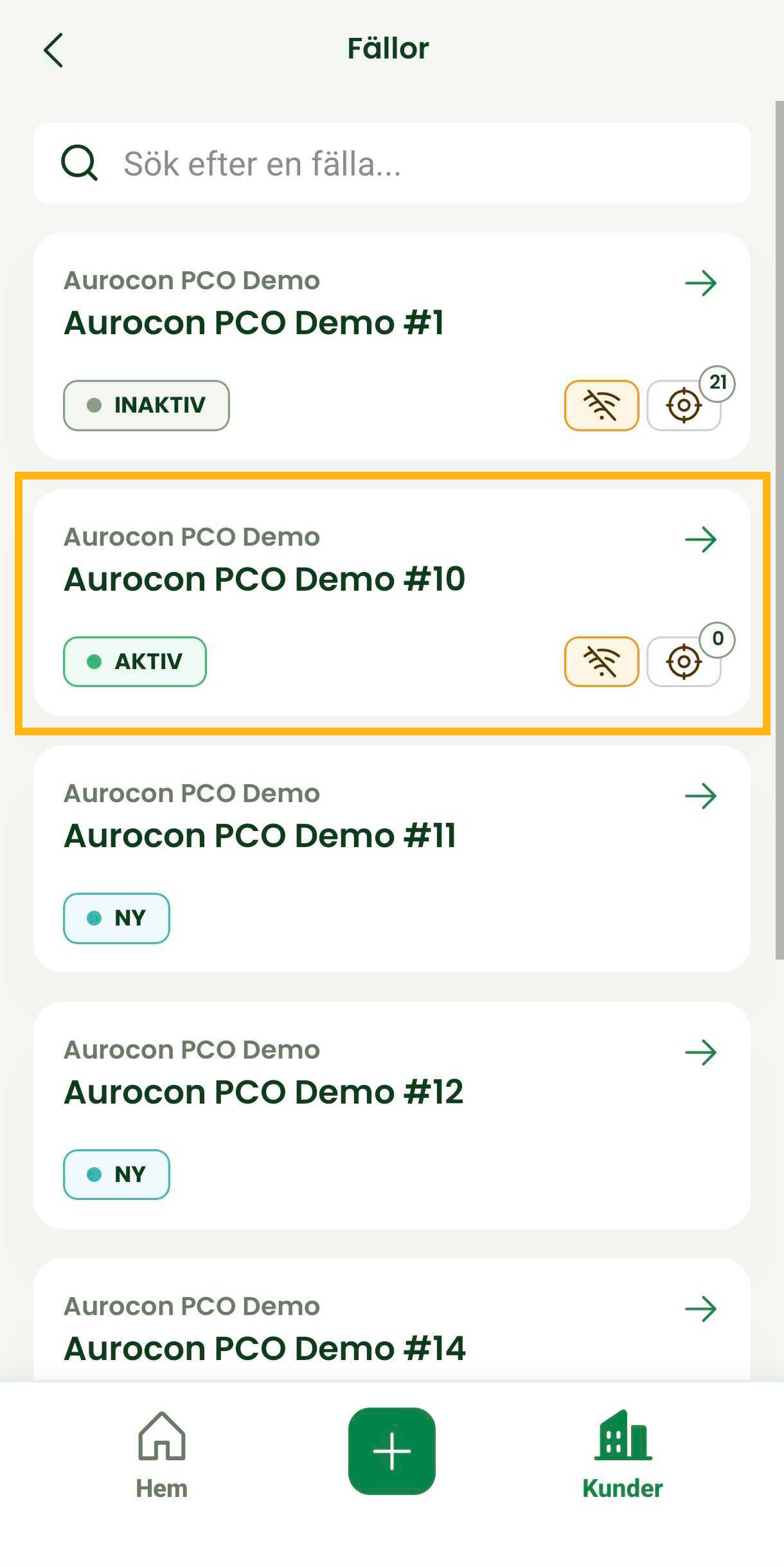The image size is (784, 1567).
Task: Tap the no-signal icon on Demo #10
Action: click(x=601, y=662)
